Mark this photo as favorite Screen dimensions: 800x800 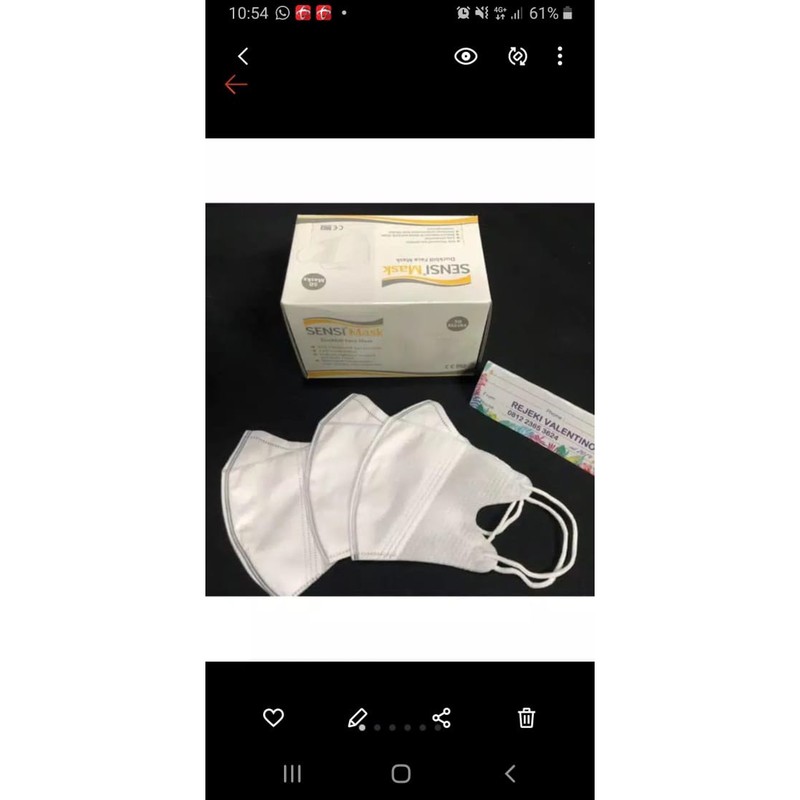pyautogui.click(x=273, y=717)
